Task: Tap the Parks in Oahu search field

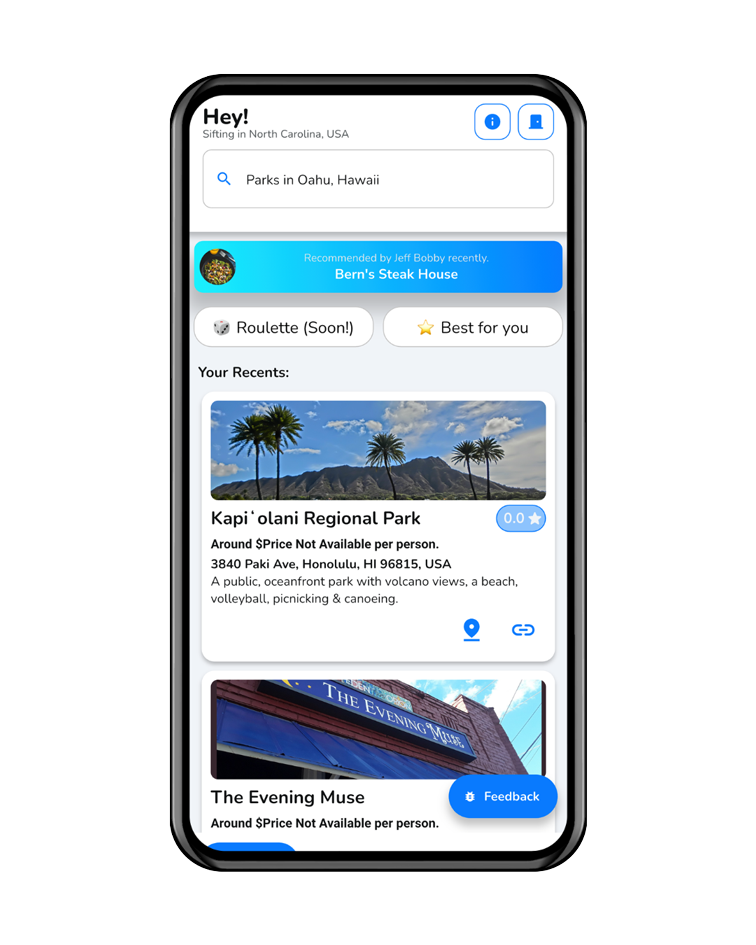Action: [378, 180]
